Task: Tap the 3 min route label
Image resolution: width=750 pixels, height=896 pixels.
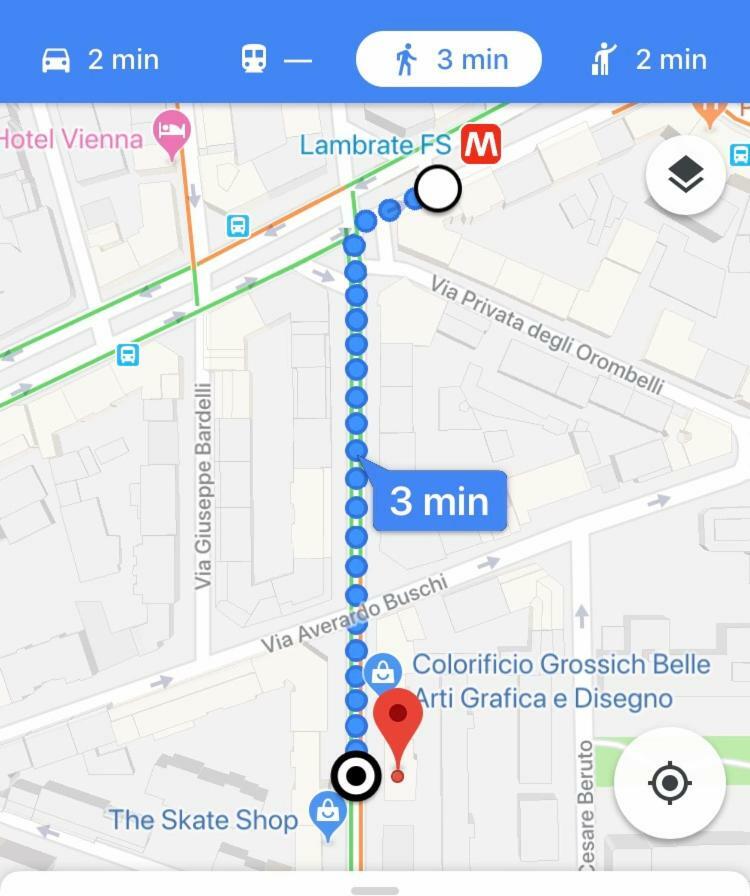Action: click(x=440, y=500)
